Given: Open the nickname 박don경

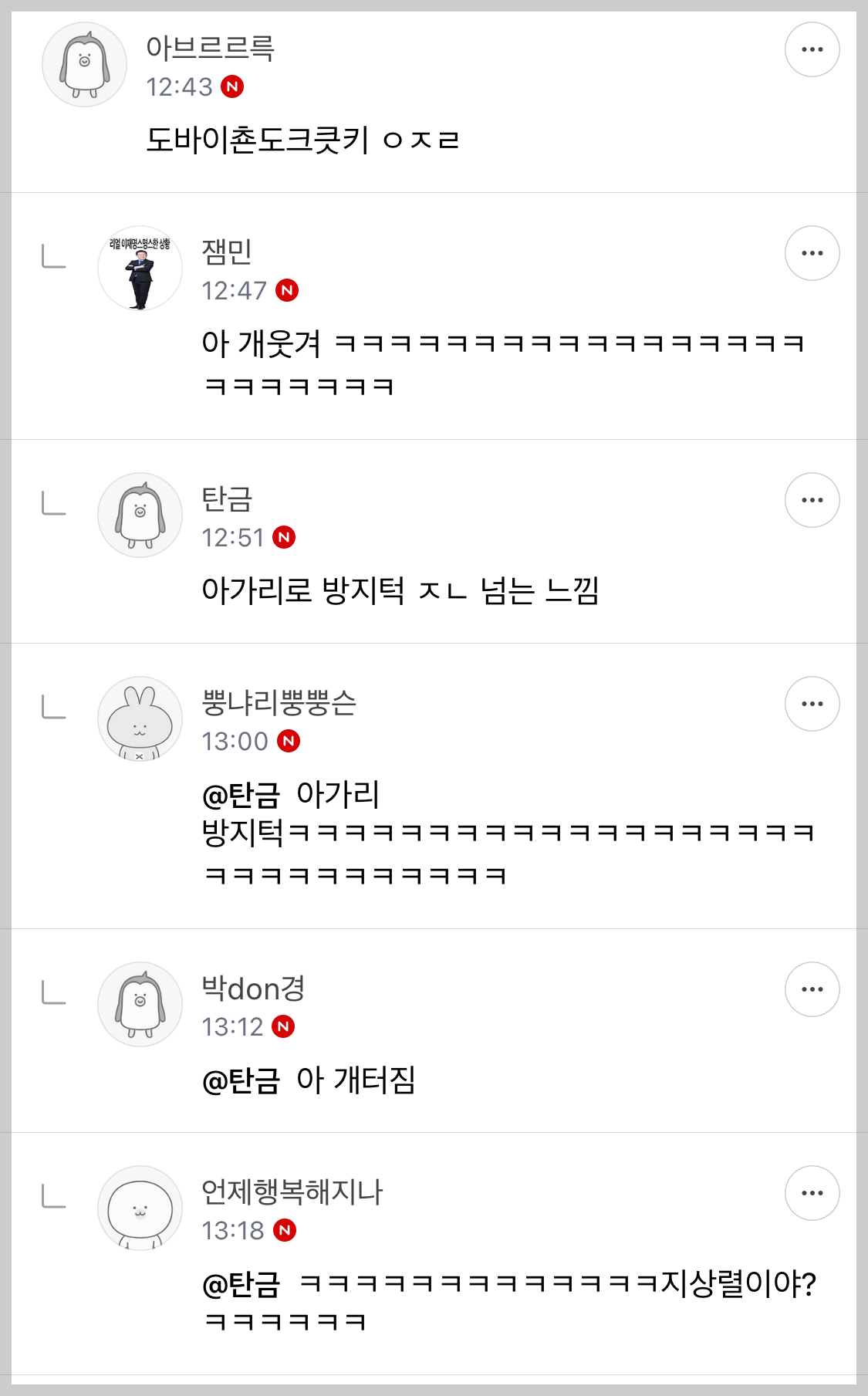Looking at the screenshot, I should (x=253, y=989).
